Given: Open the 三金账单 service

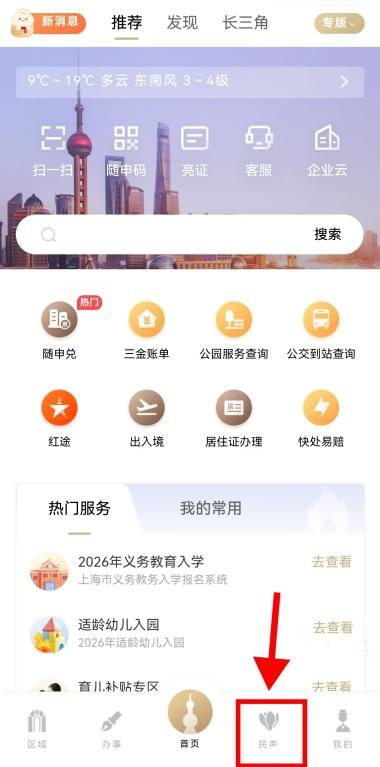Looking at the screenshot, I should click(146, 331).
